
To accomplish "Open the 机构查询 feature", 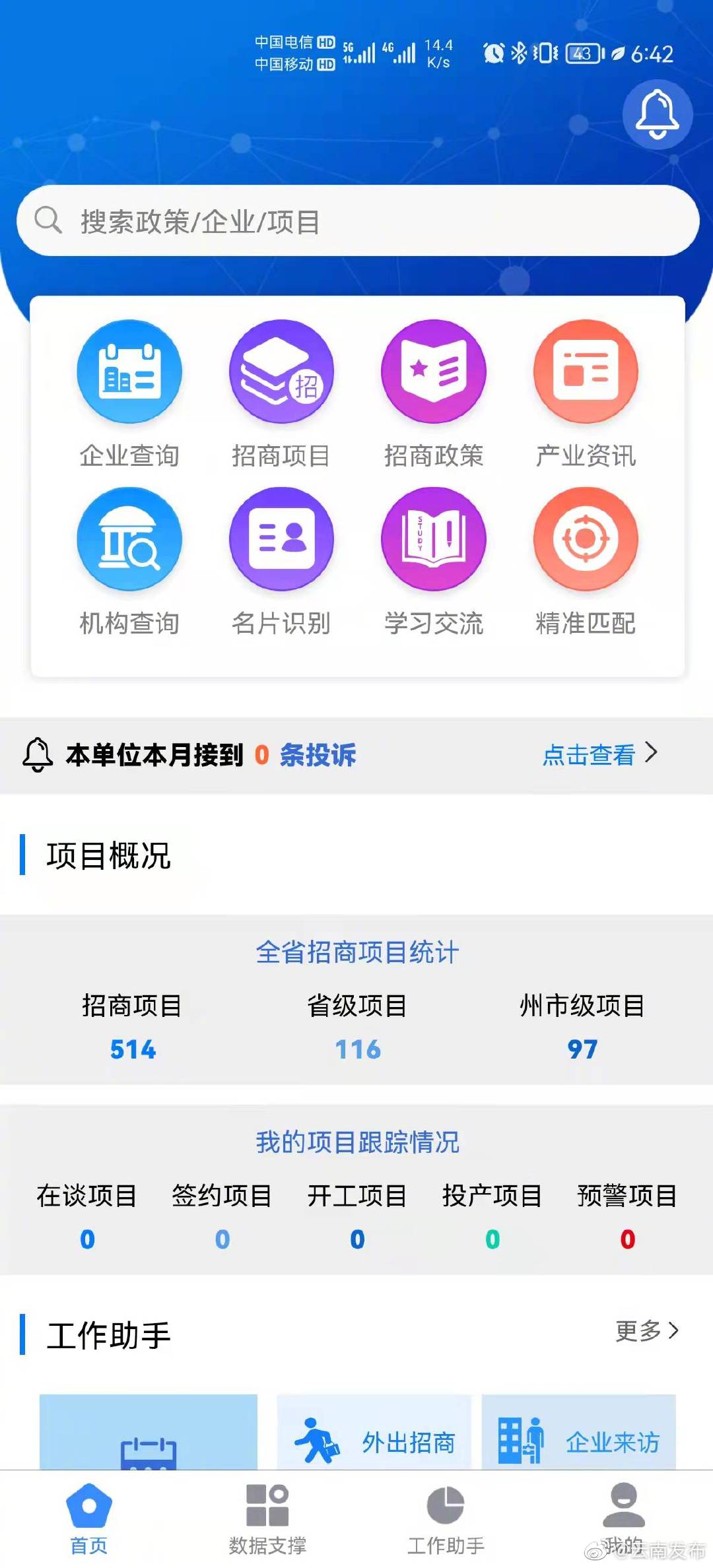I will [129, 540].
